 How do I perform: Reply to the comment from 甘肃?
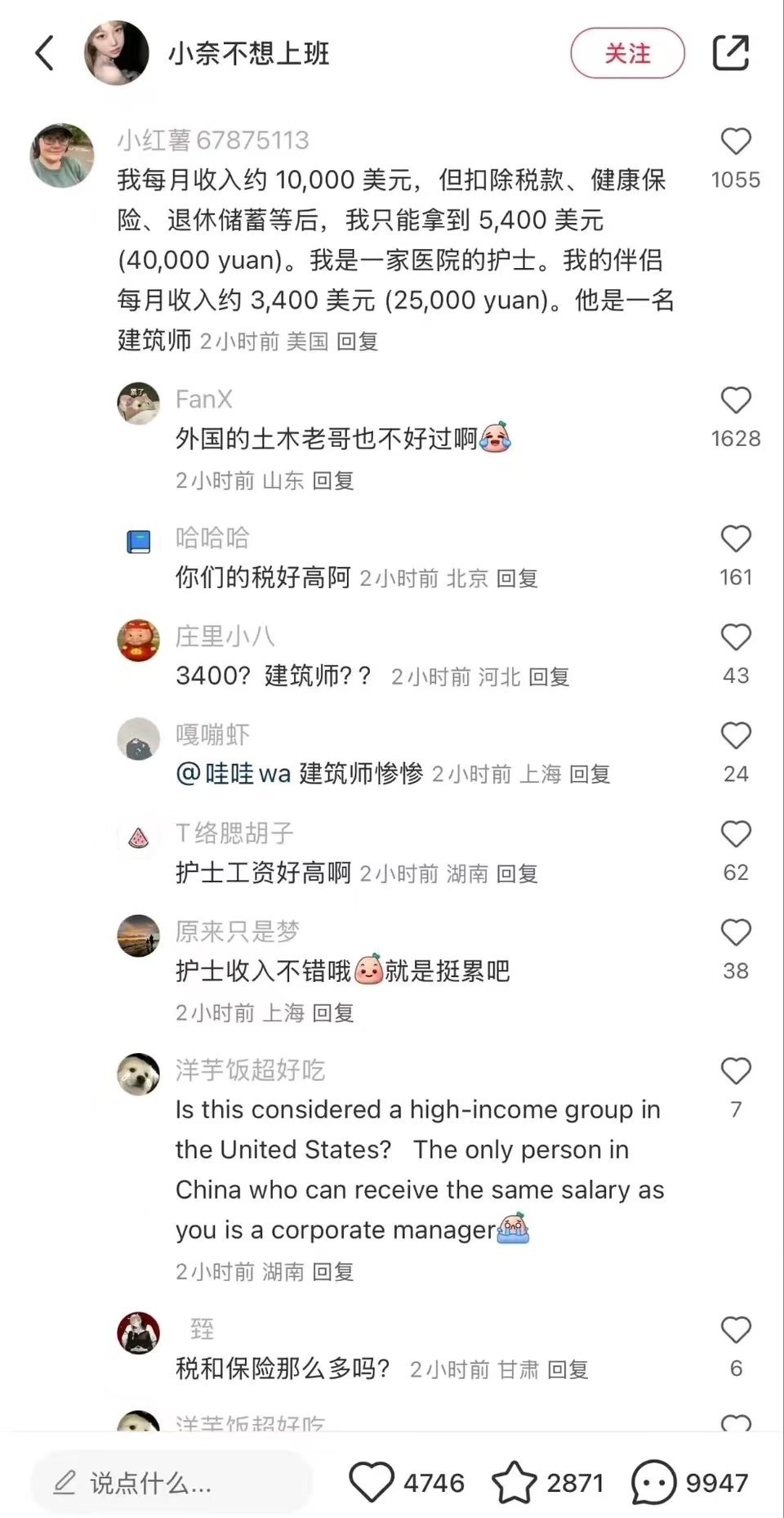568,1369
